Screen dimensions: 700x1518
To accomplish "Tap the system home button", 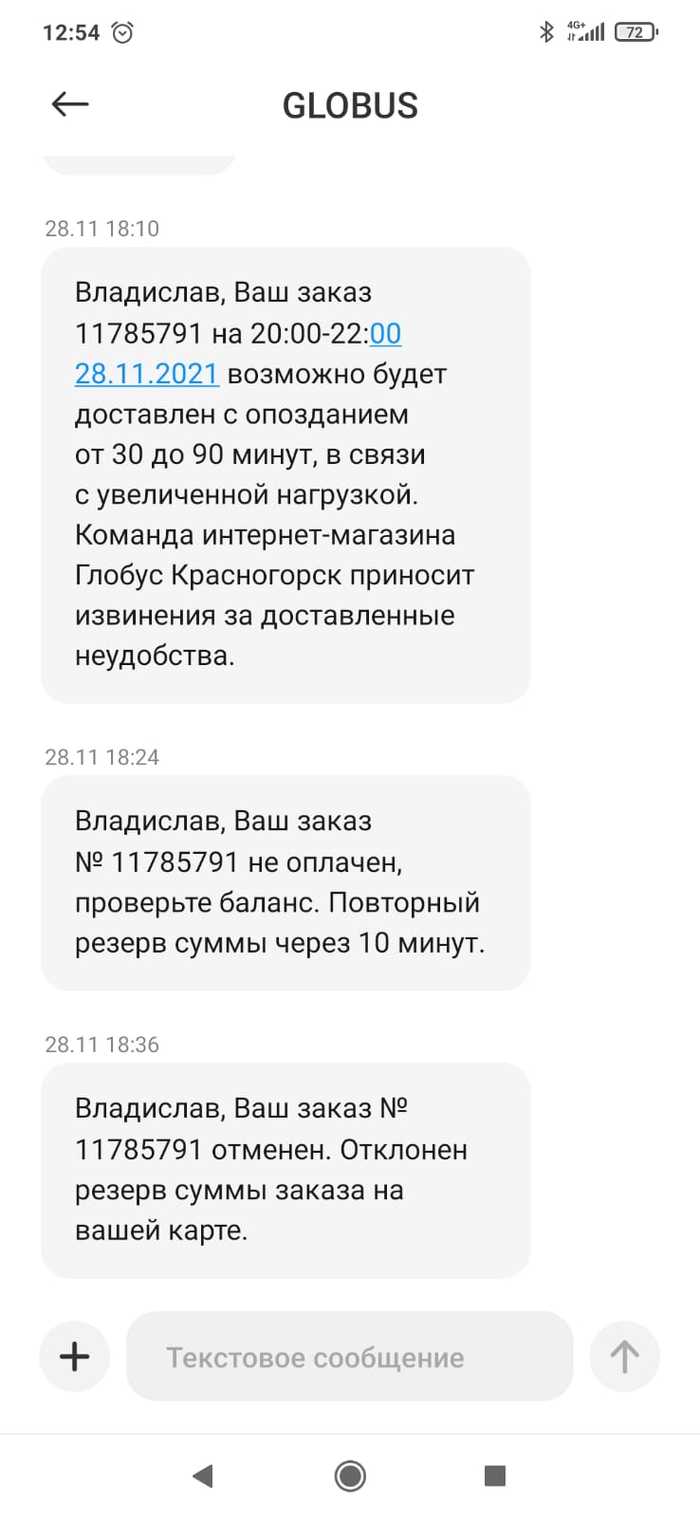I will [x=350, y=1475].
